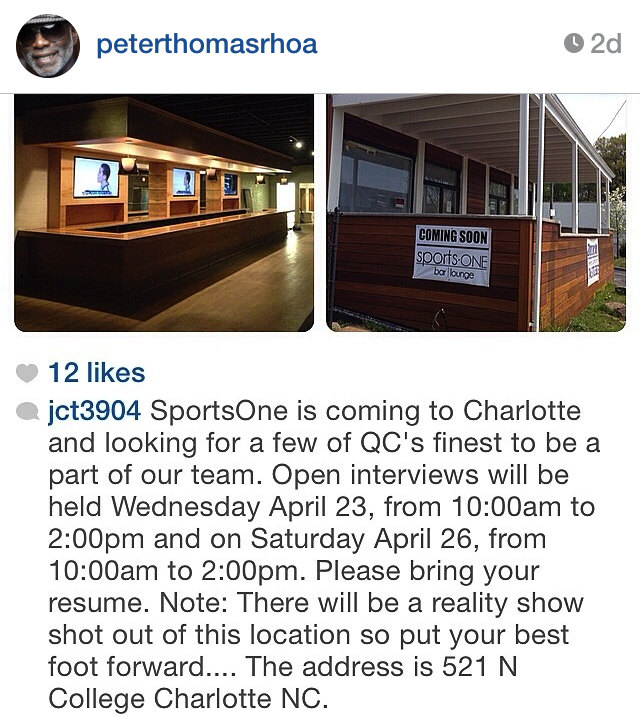Open the peterthomasrhoa username link
The height and width of the screenshot is (716, 640).
(x=206, y=45)
